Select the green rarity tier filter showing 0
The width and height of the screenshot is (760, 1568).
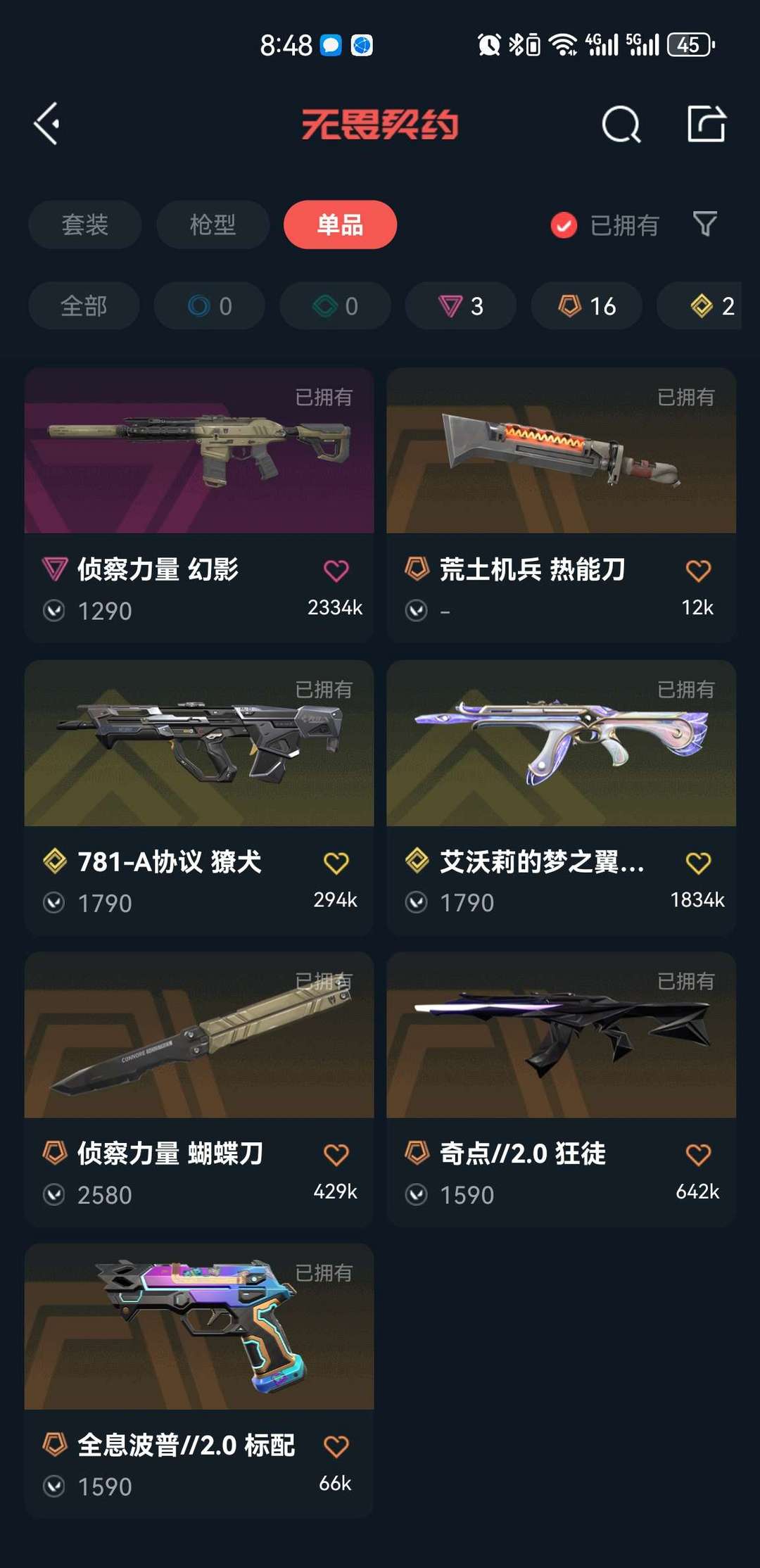coord(334,305)
